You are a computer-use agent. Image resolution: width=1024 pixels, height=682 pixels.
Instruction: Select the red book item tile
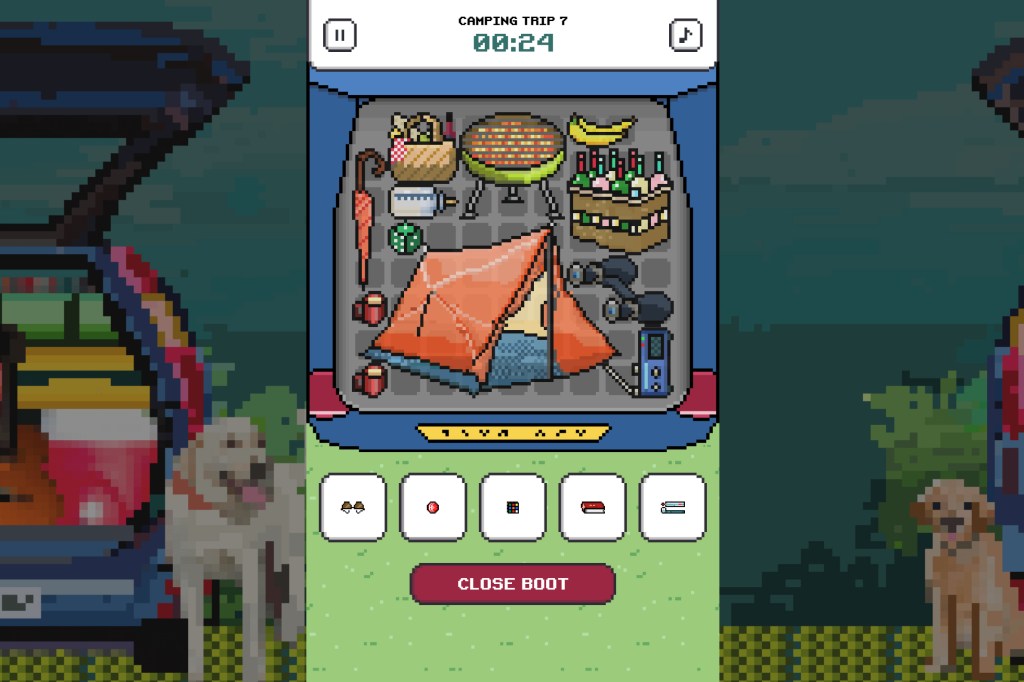pyautogui.click(x=593, y=507)
